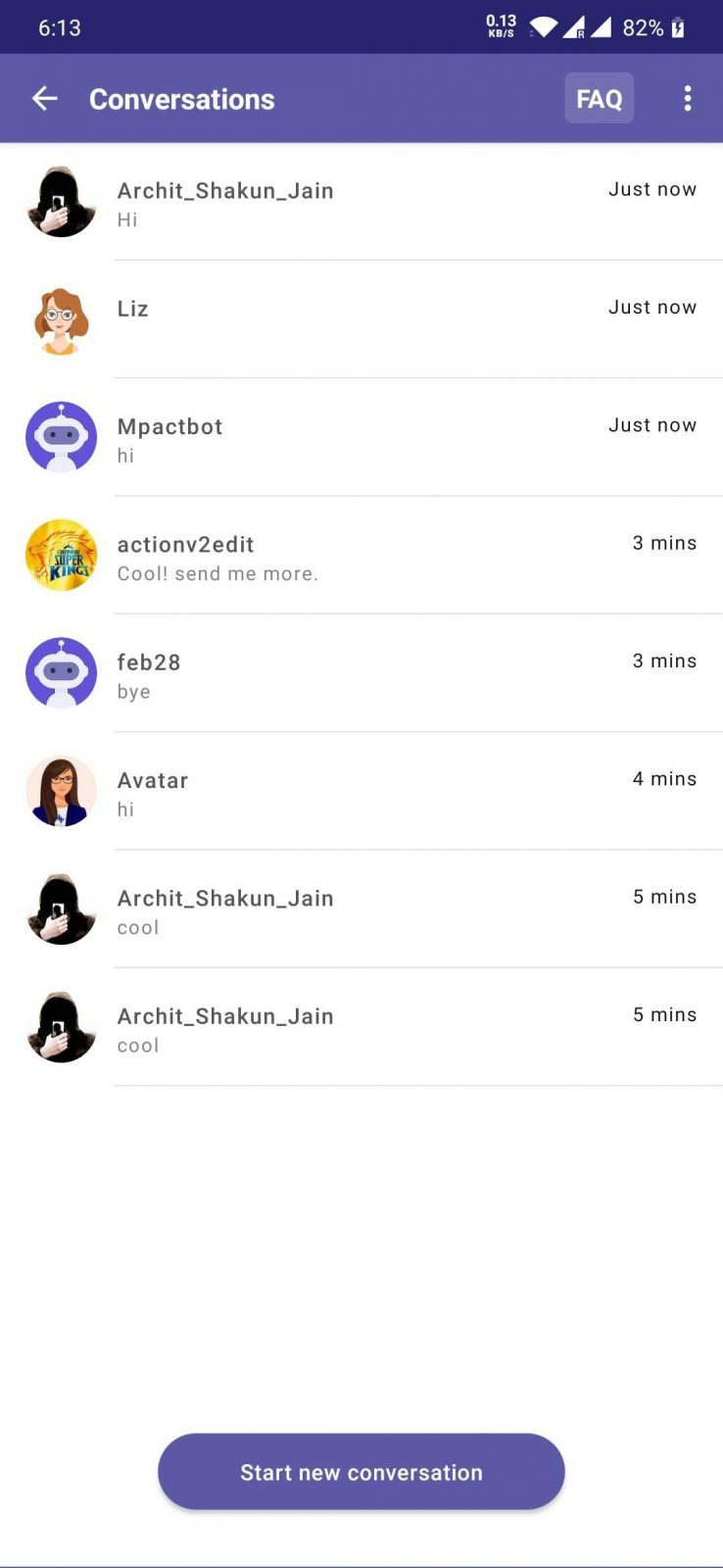Open the Mpactbot robot avatar icon
The height and width of the screenshot is (1568, 723).
(61, 437)
